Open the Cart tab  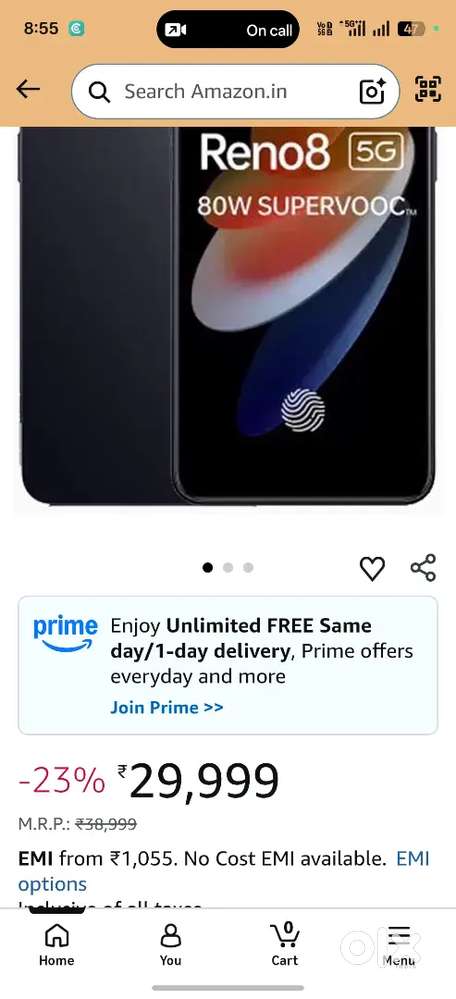285,945
